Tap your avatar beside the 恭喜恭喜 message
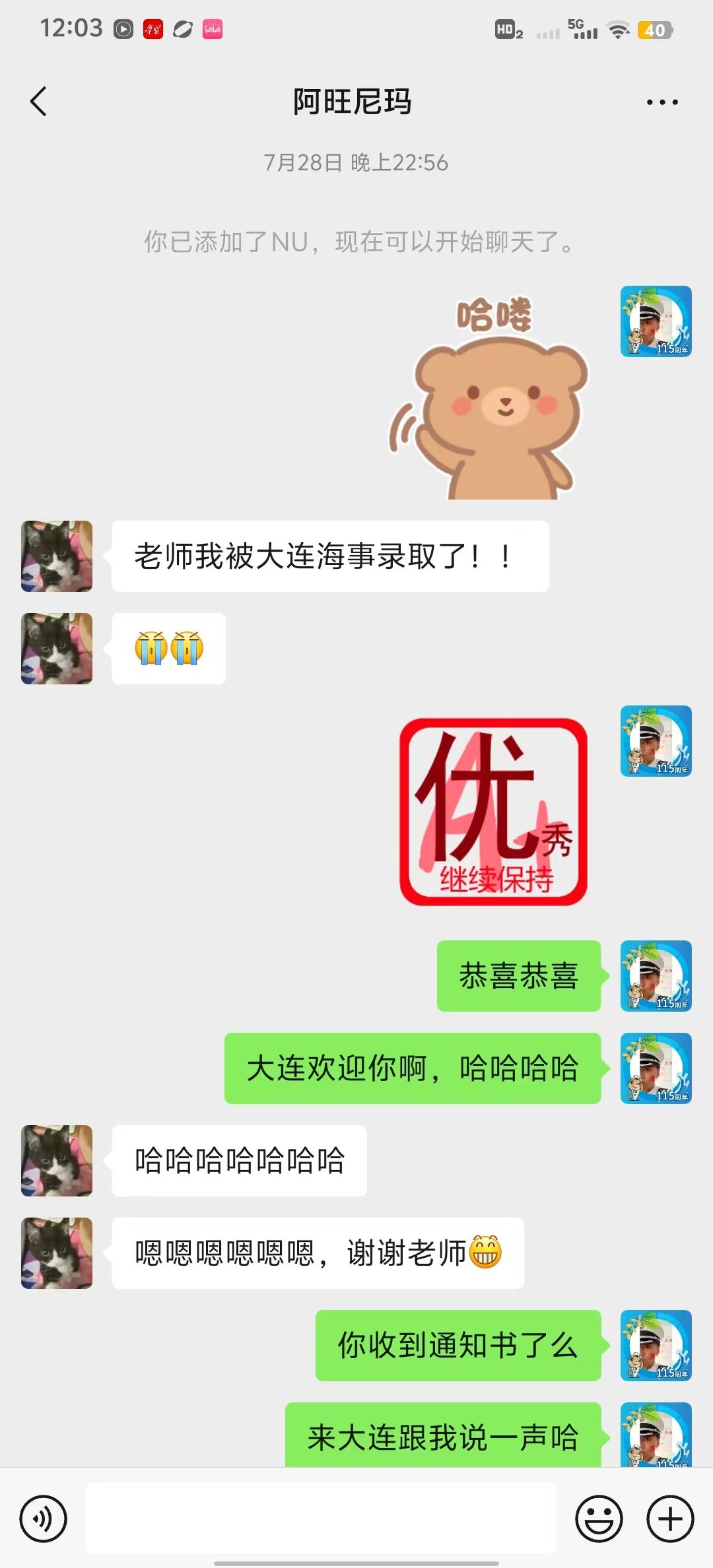This screenshot has height=1568, width=713. tap(656, 976)
